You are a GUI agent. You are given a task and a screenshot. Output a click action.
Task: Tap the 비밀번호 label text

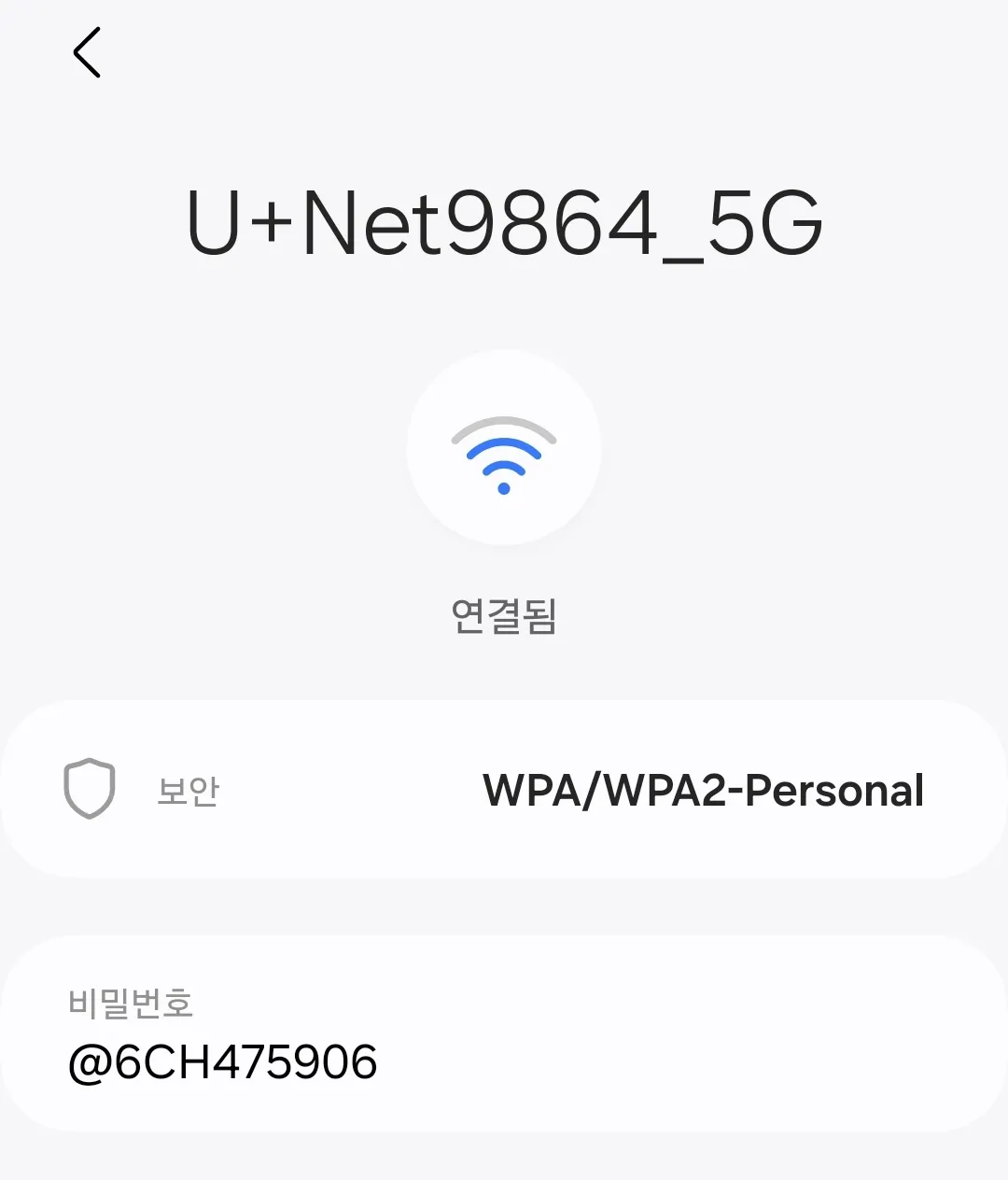[131, 1005]
